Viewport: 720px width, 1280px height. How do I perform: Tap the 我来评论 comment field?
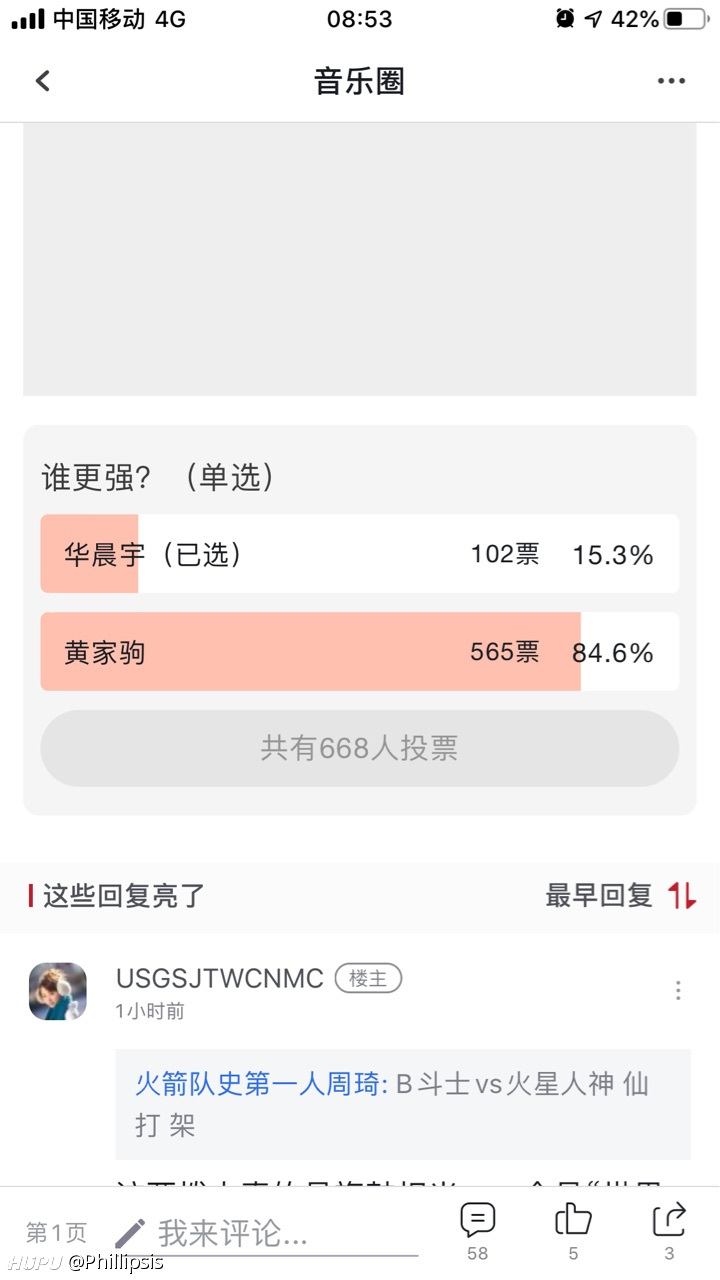266,1234
